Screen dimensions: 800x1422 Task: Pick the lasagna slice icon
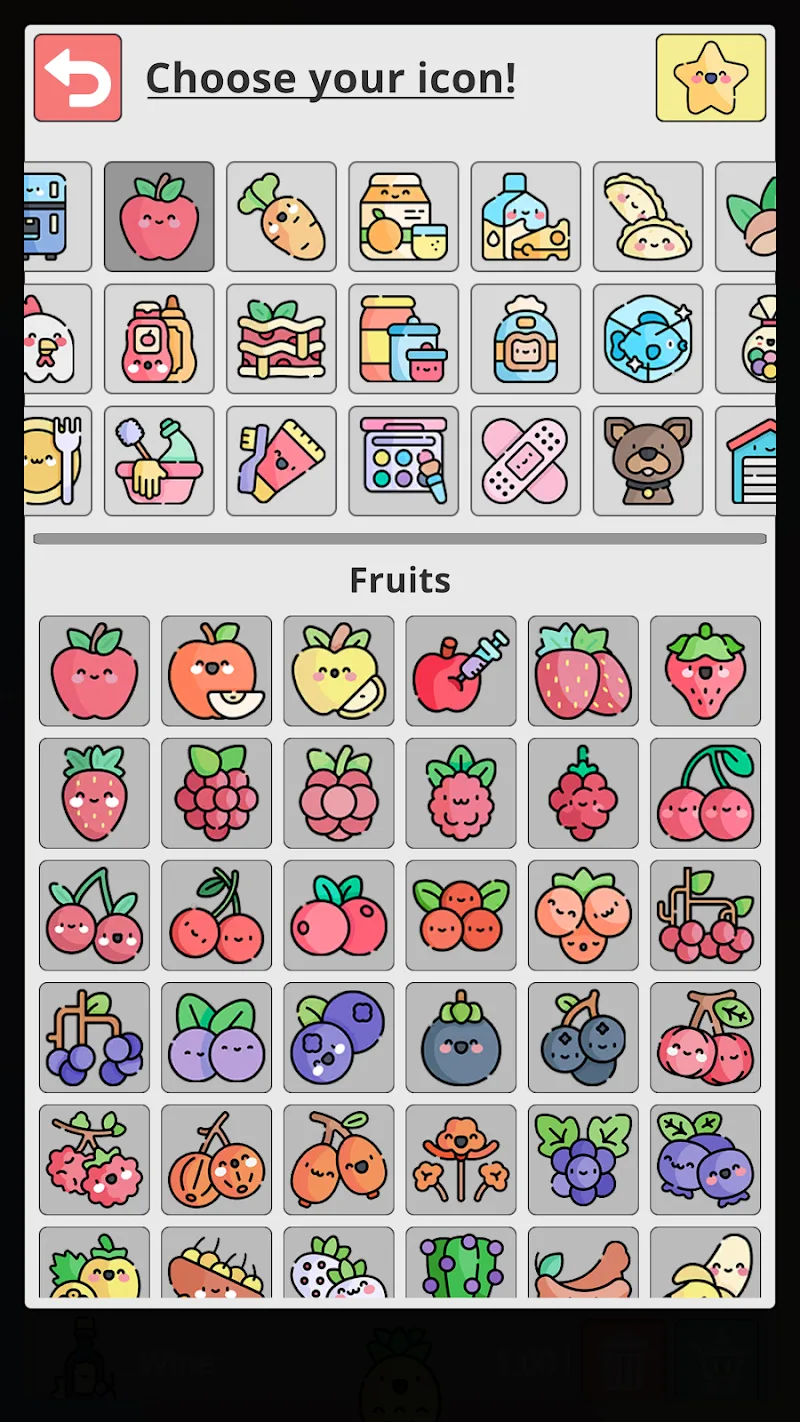pyautogui.click(x=281, y=338)
